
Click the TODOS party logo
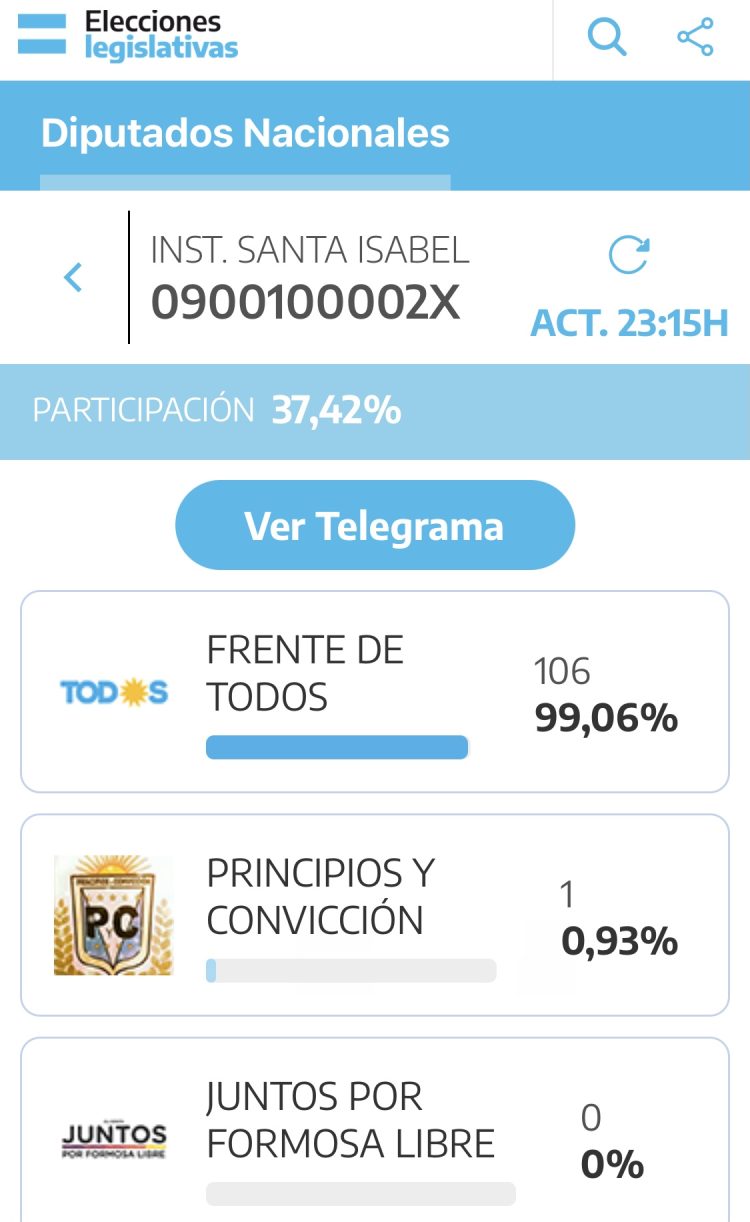point(113,689)
